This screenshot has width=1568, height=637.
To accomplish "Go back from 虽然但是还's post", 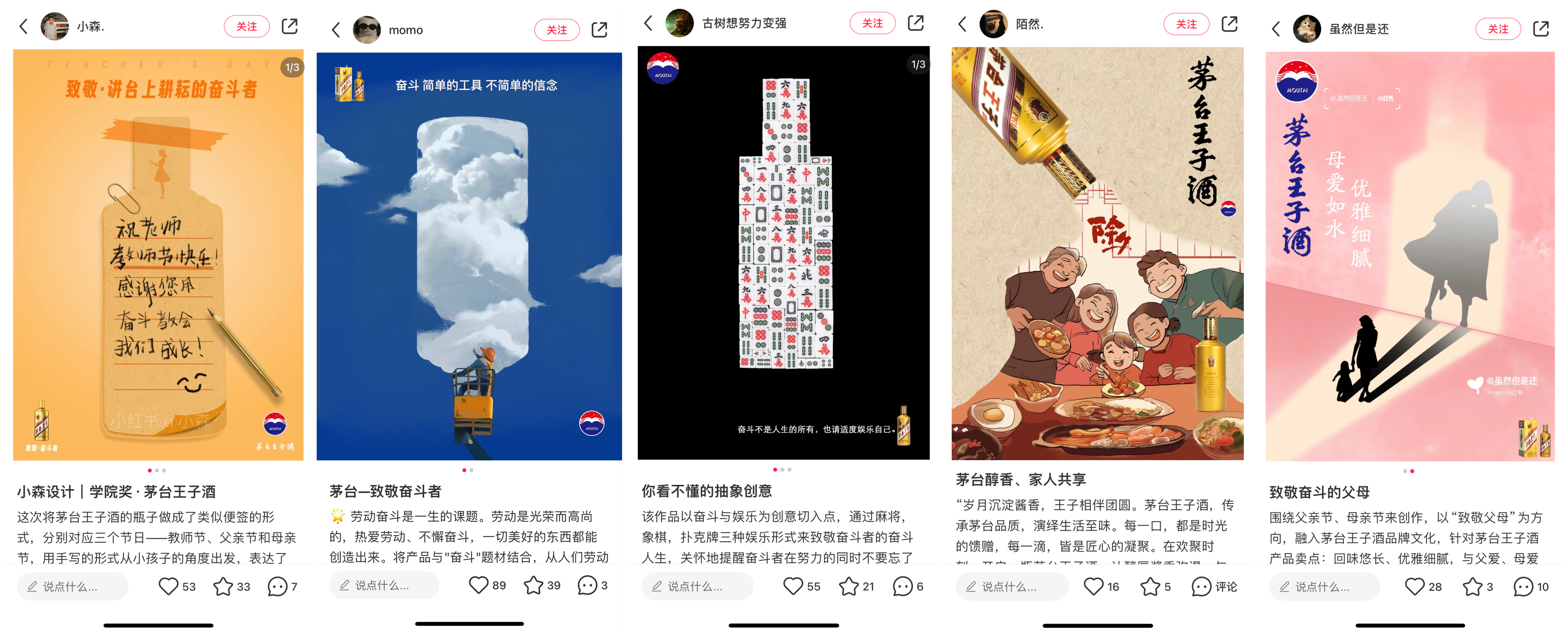I will point(1276,28).
